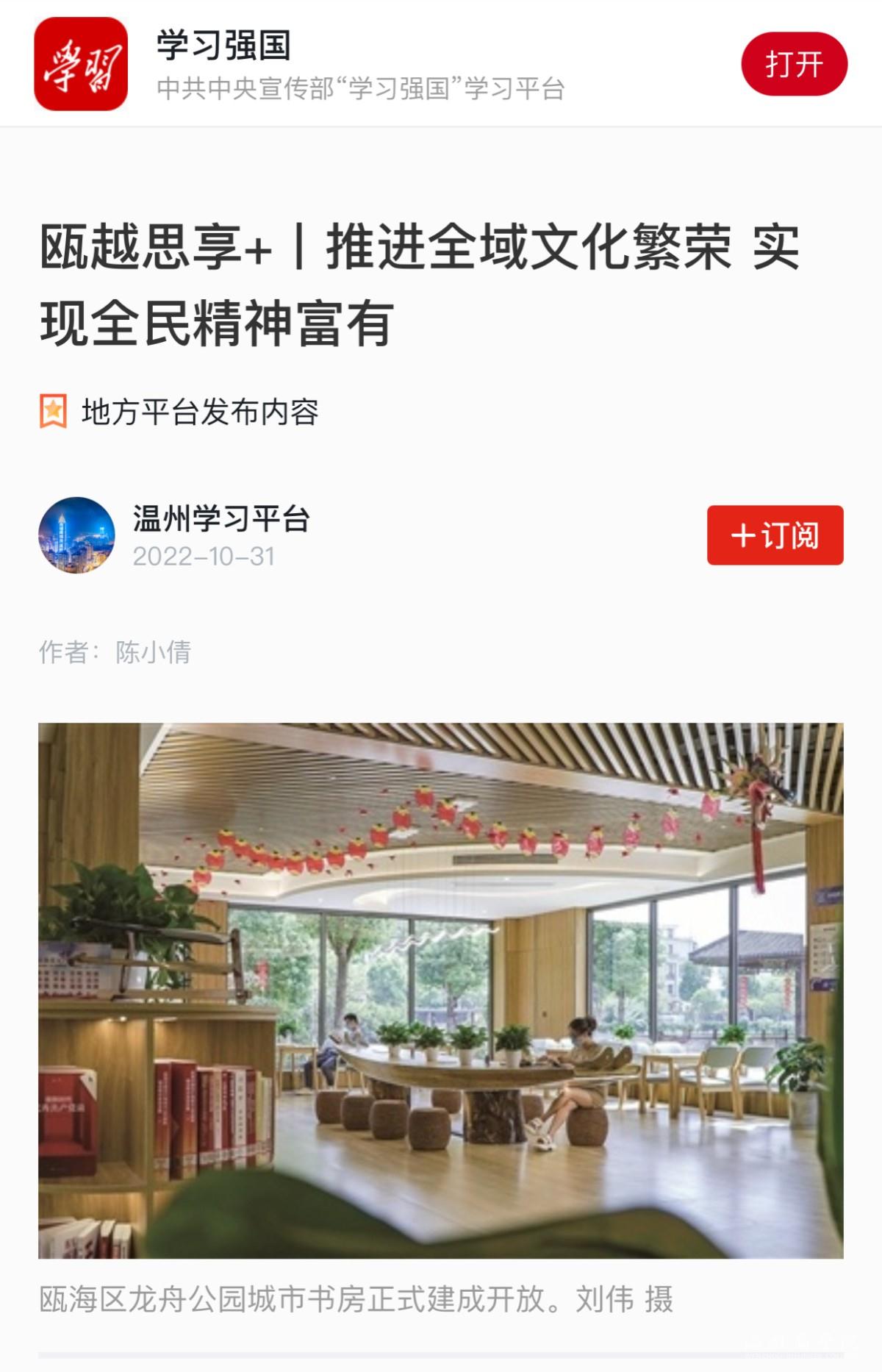
Task: Subscribe via the +订阅 button
Action: (x=775, y=535)
